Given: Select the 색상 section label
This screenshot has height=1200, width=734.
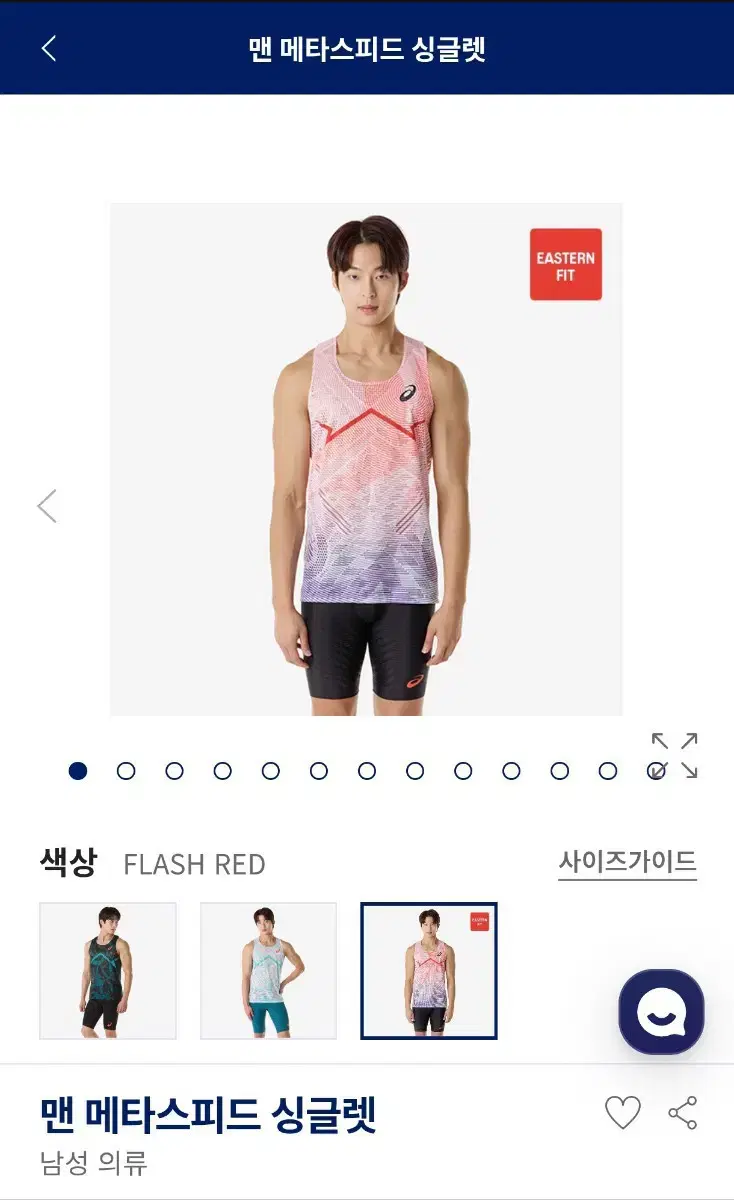Looking at the screenshot, I should [66, 860].
